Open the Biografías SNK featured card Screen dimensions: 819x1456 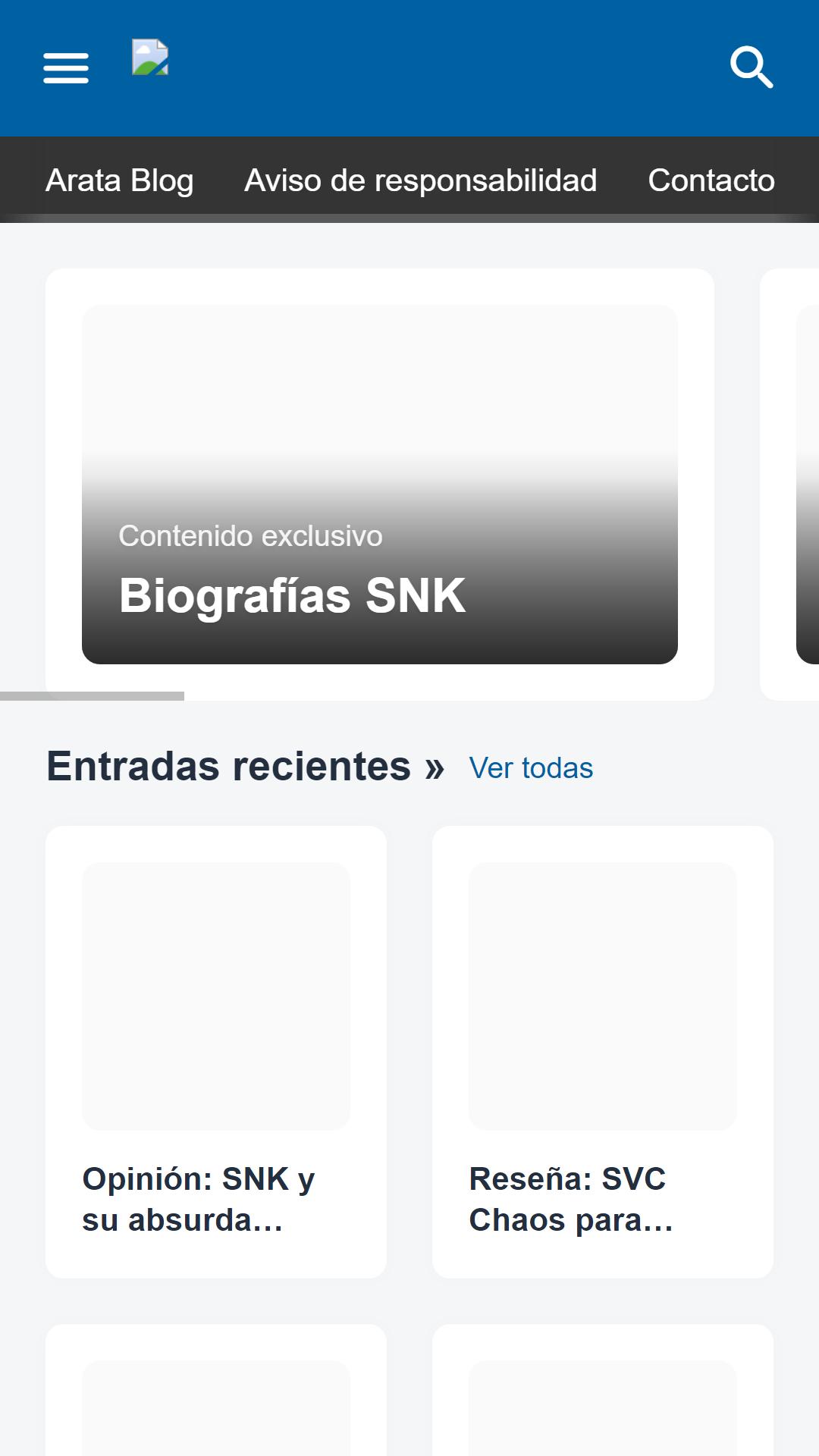[x=380, y=485]
